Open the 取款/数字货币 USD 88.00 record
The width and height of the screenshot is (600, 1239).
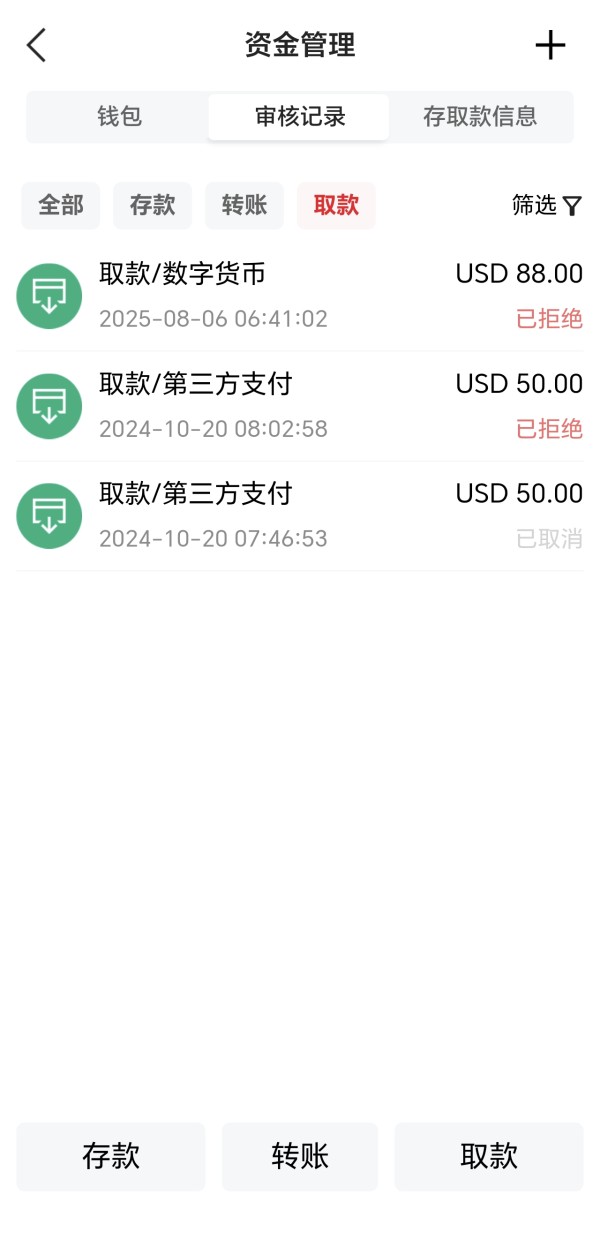coord(299,296)
